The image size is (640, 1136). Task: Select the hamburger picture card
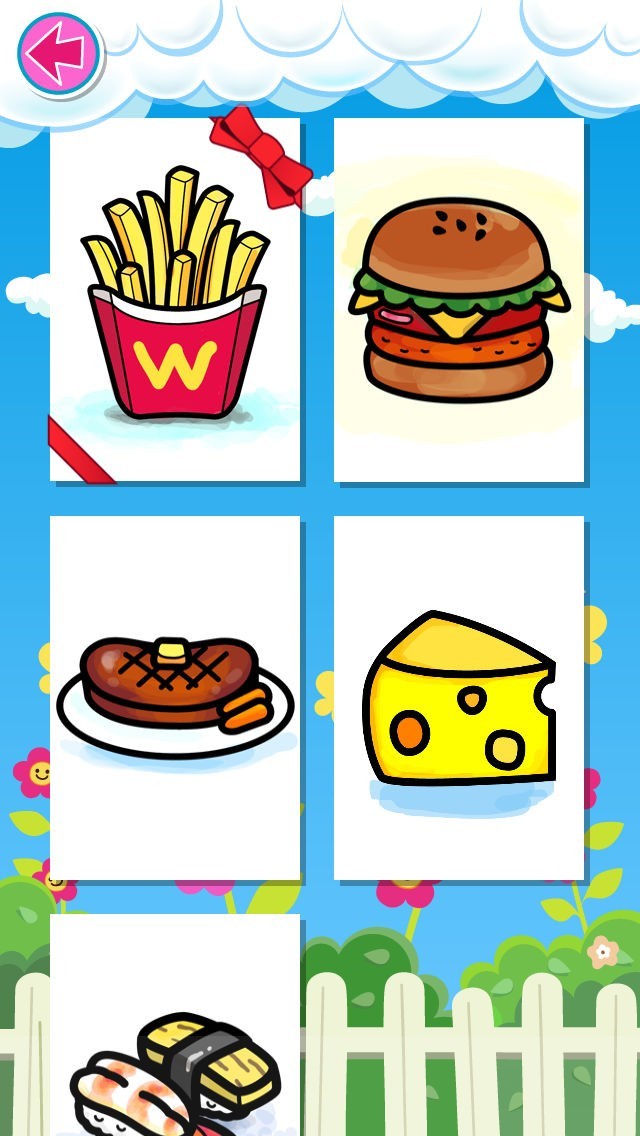pos(459,300)
